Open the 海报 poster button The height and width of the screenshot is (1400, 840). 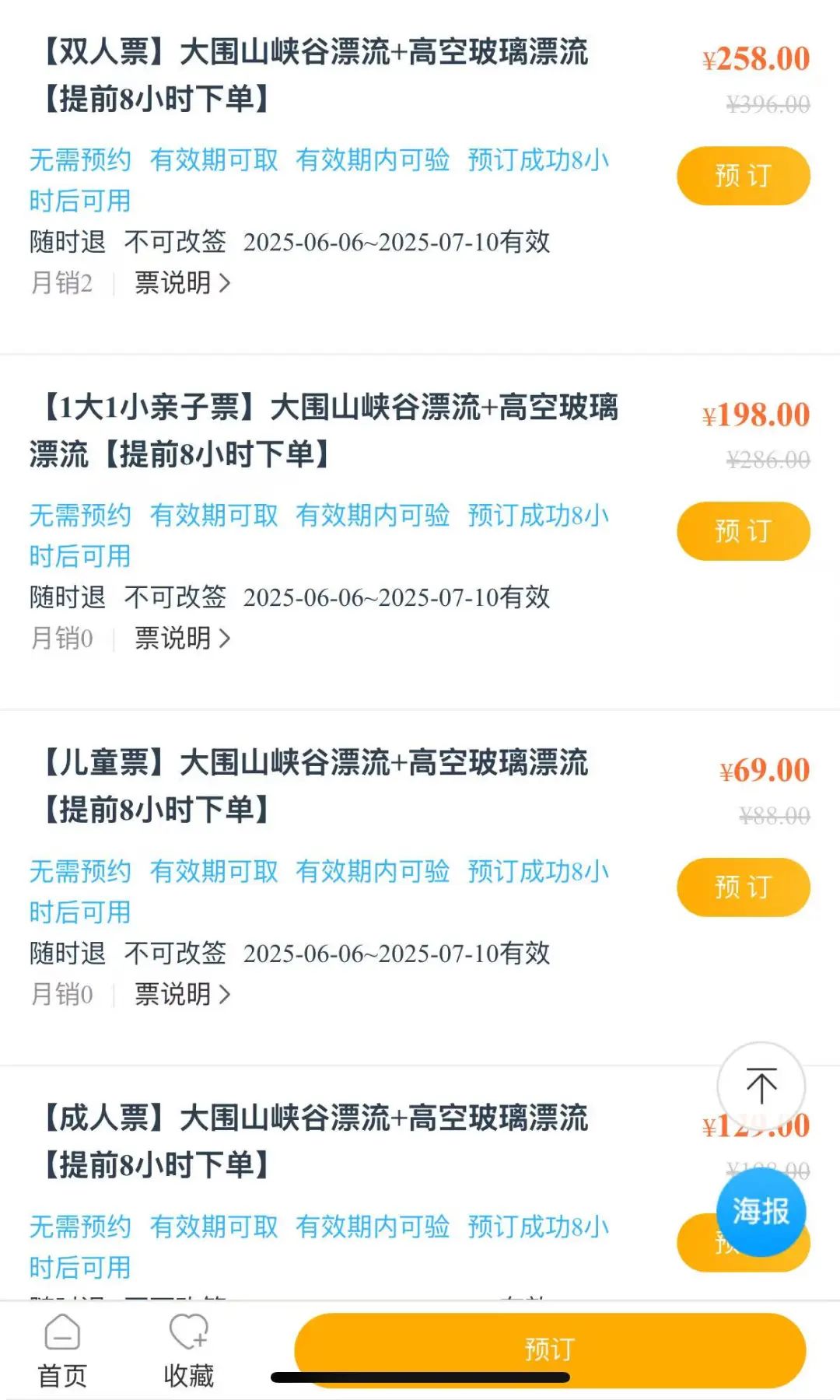pos(761,1212)
